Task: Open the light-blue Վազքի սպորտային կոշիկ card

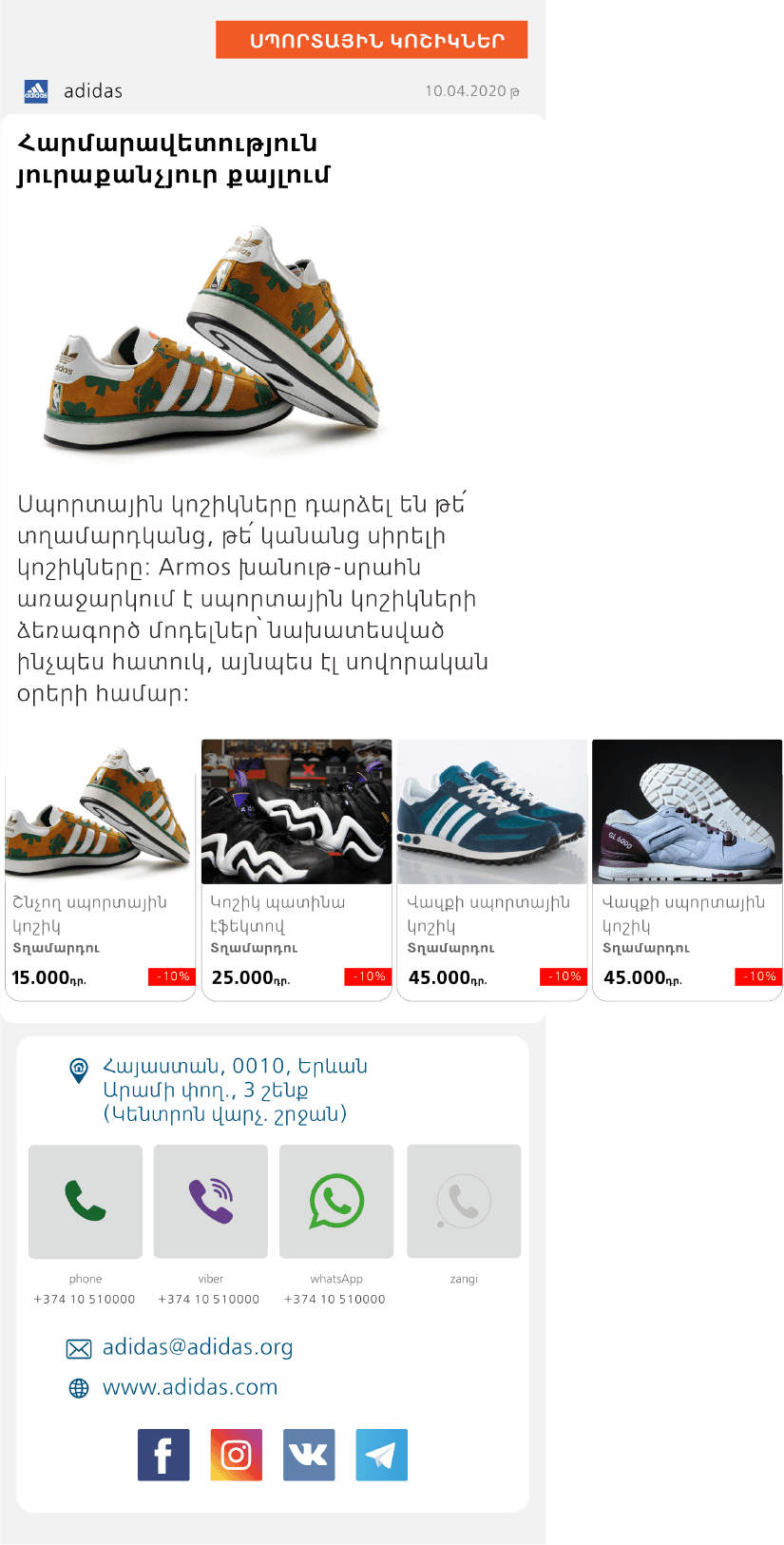Action: point(687,870)
